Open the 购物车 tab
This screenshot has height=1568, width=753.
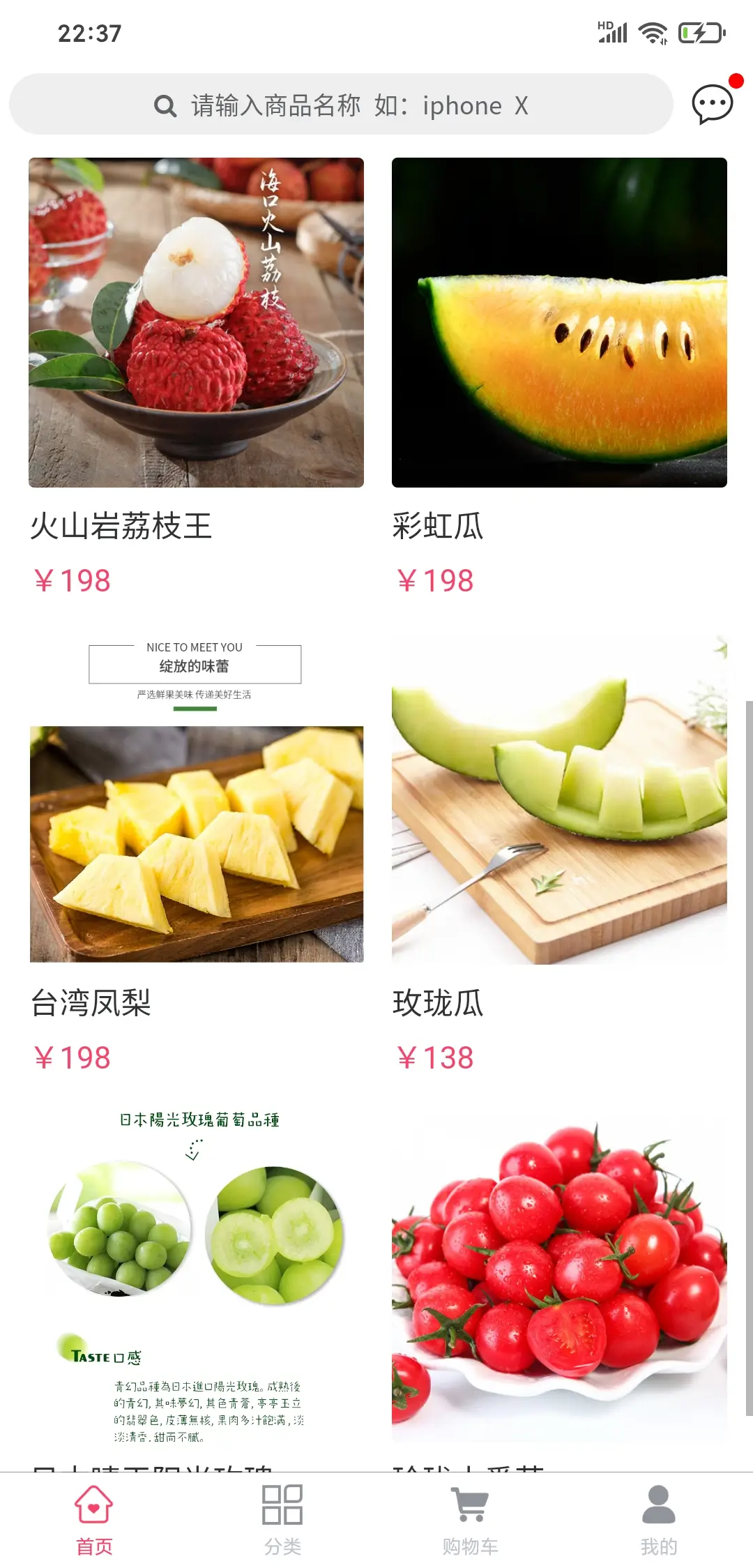(x=471, y=1521)
